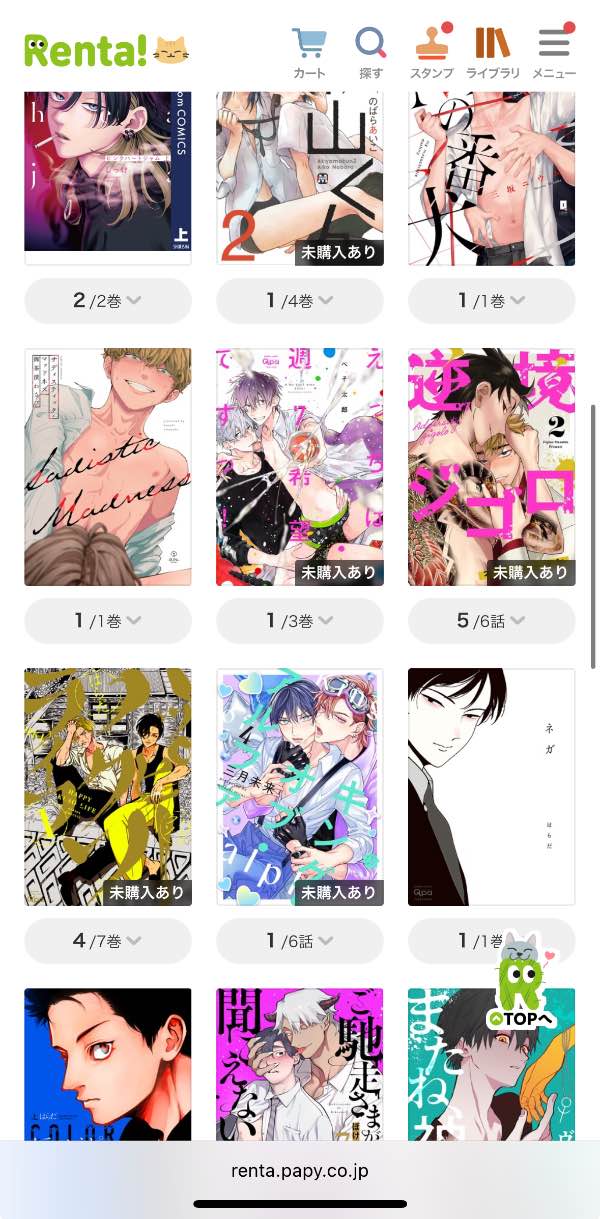Image resolution: width=600 pixels, height=1219 pixels.
Task: Open the メニュー hamburger menu
Action: tap(553, 53)
